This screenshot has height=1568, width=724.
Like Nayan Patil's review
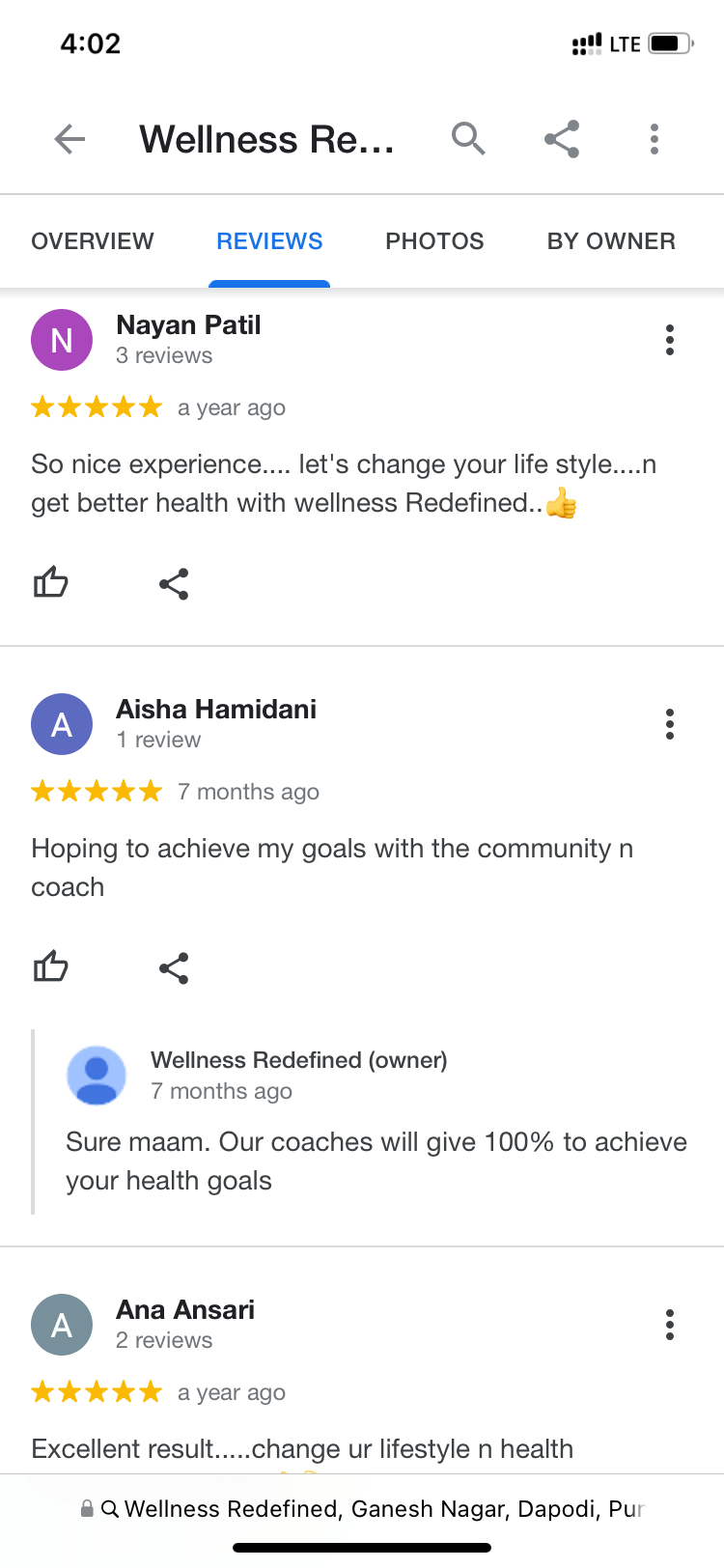(51, 583)
